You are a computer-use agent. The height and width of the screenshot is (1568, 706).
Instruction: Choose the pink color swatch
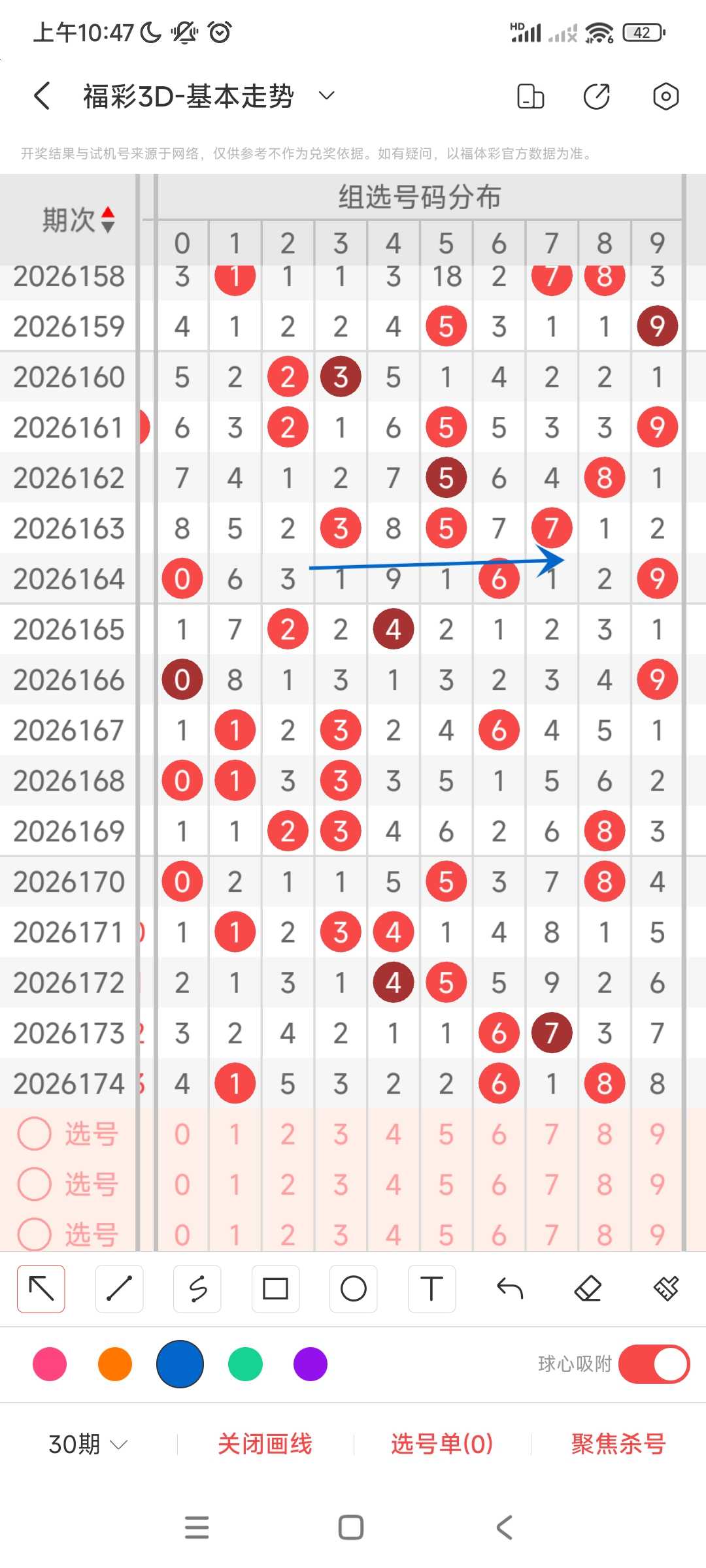coord(50,1364)
